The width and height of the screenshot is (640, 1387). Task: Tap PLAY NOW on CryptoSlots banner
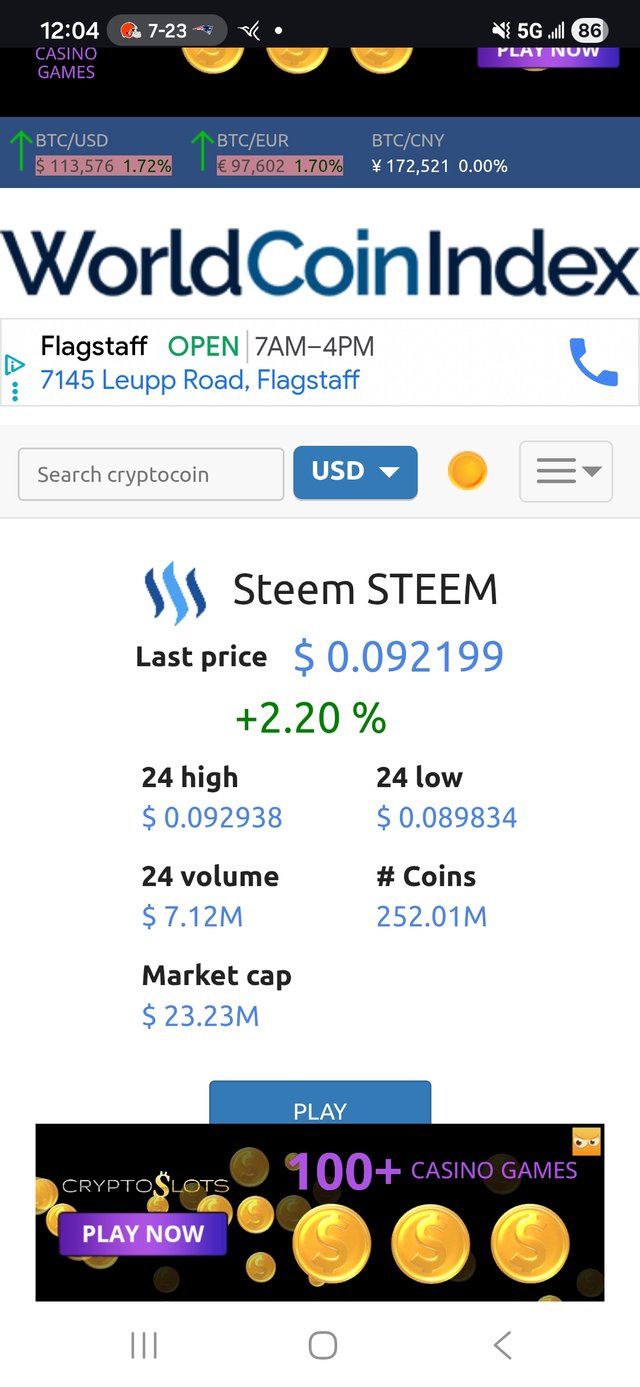click(x=143, y=1234)
